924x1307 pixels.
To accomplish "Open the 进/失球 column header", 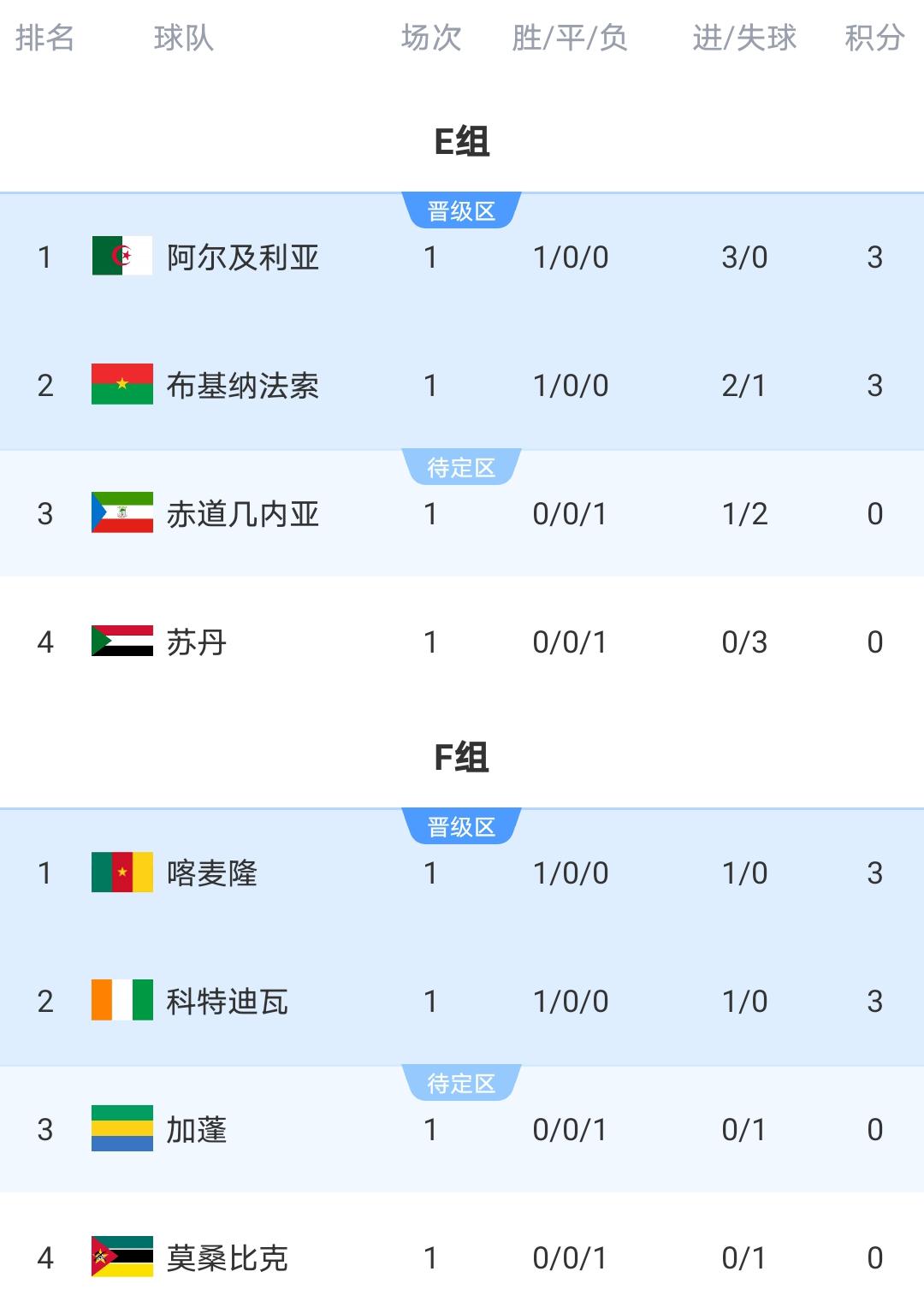I will [x=743, y=38].
